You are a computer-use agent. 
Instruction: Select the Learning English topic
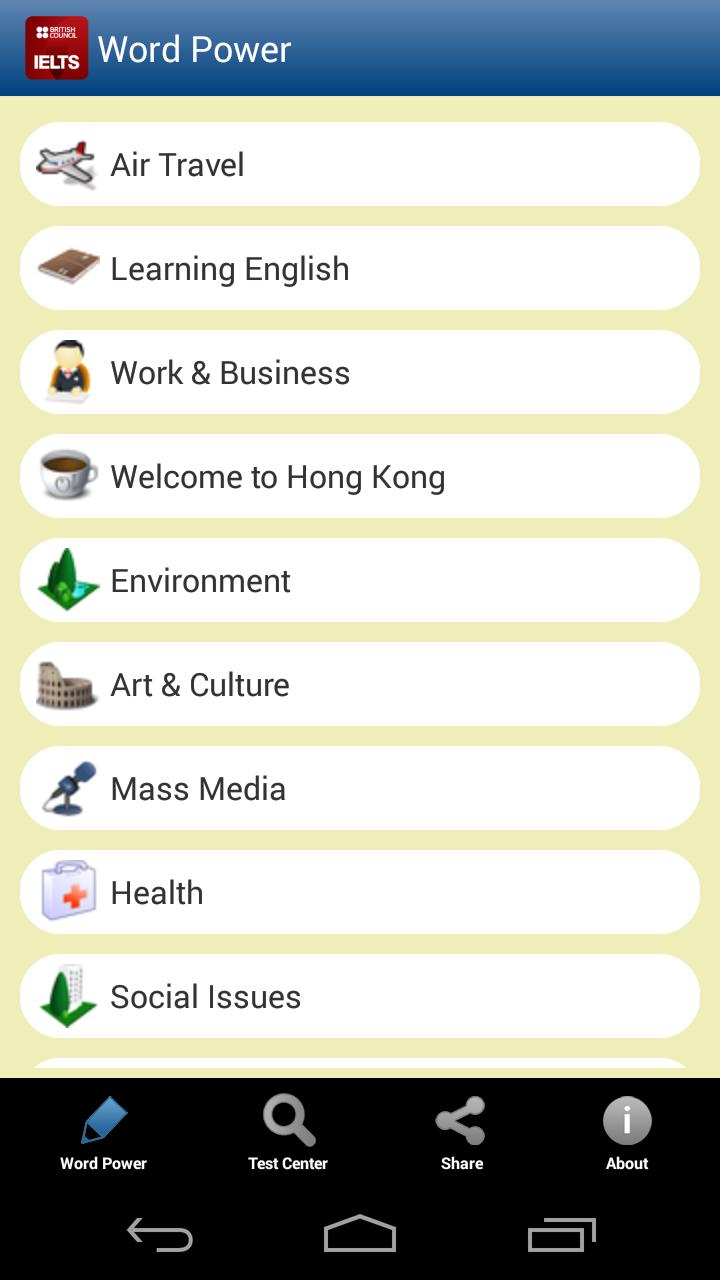click(x=359, y=269)
